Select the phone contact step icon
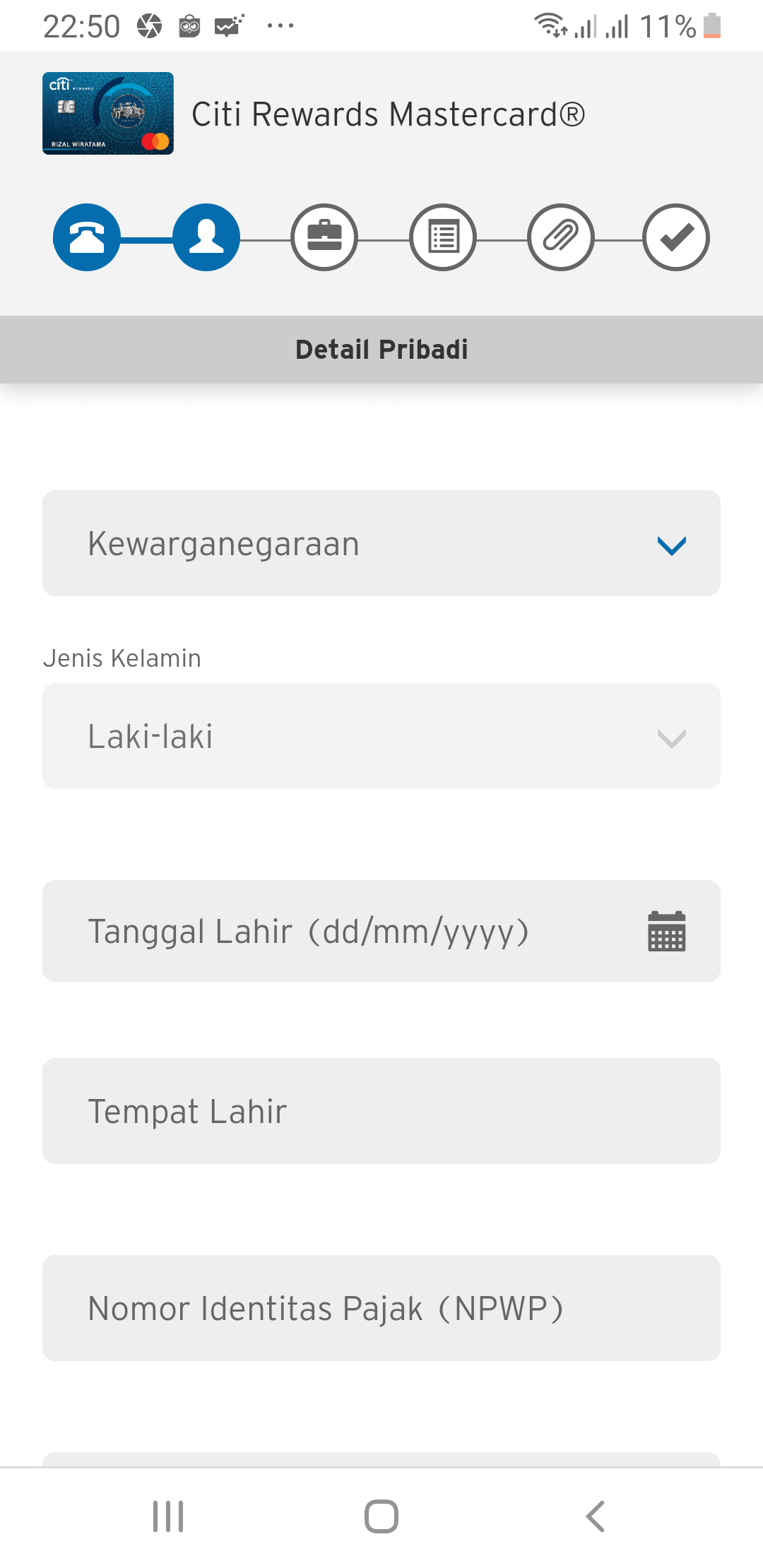763x1568 pixels. 87,238
